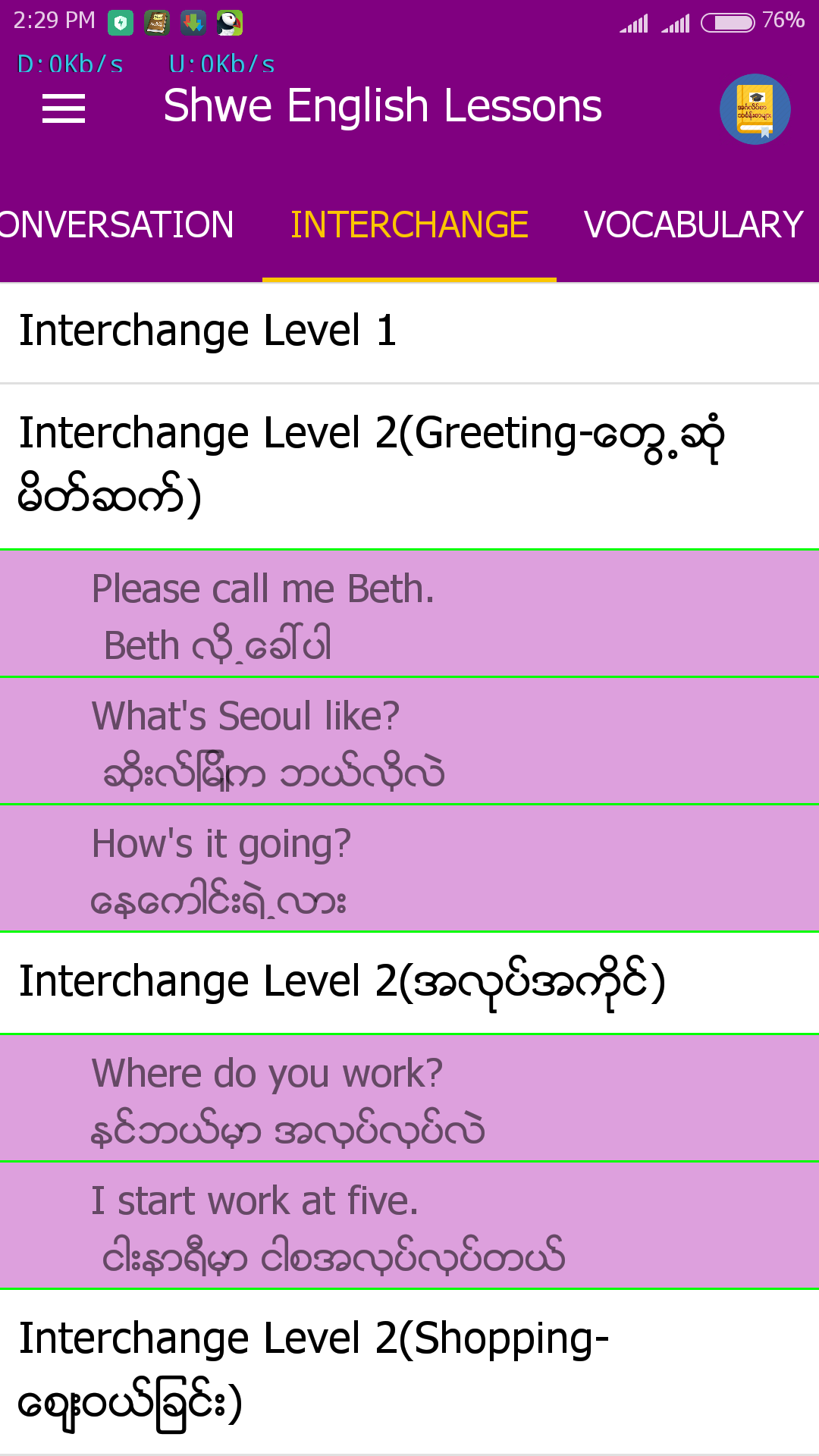Tap the book app icon in header

(755, 109)
